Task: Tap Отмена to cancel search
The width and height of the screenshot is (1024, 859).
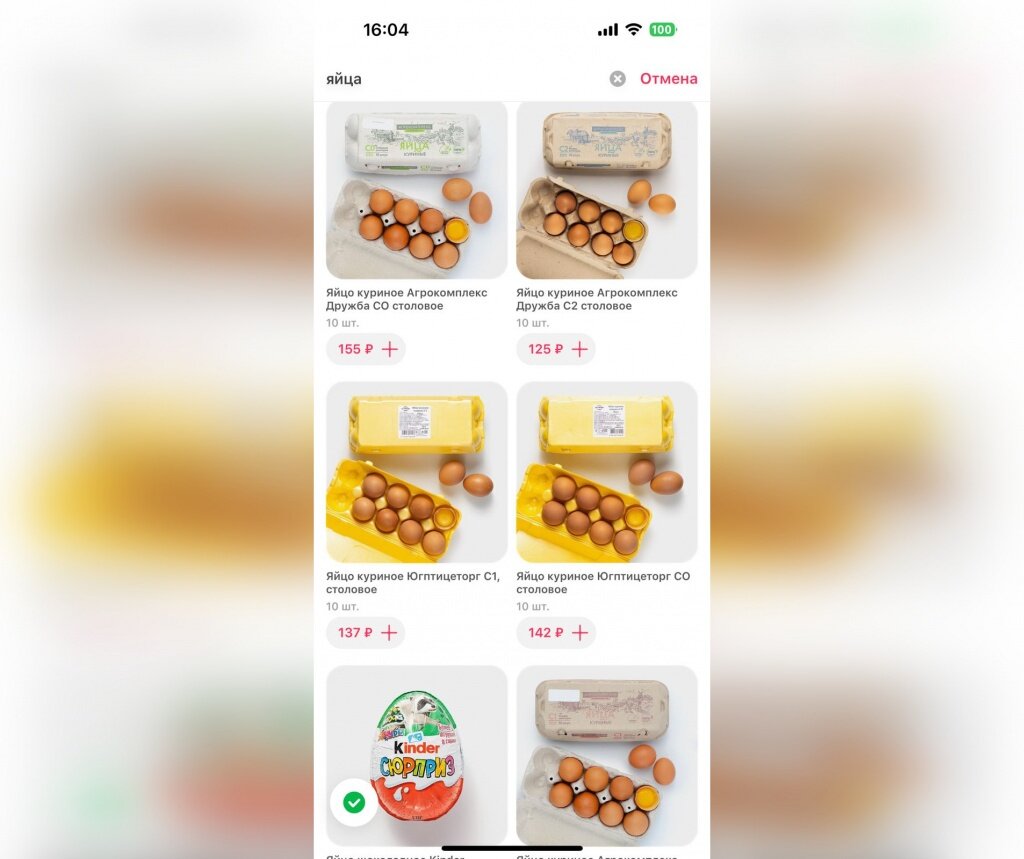Action: click(x=668, y=79)
